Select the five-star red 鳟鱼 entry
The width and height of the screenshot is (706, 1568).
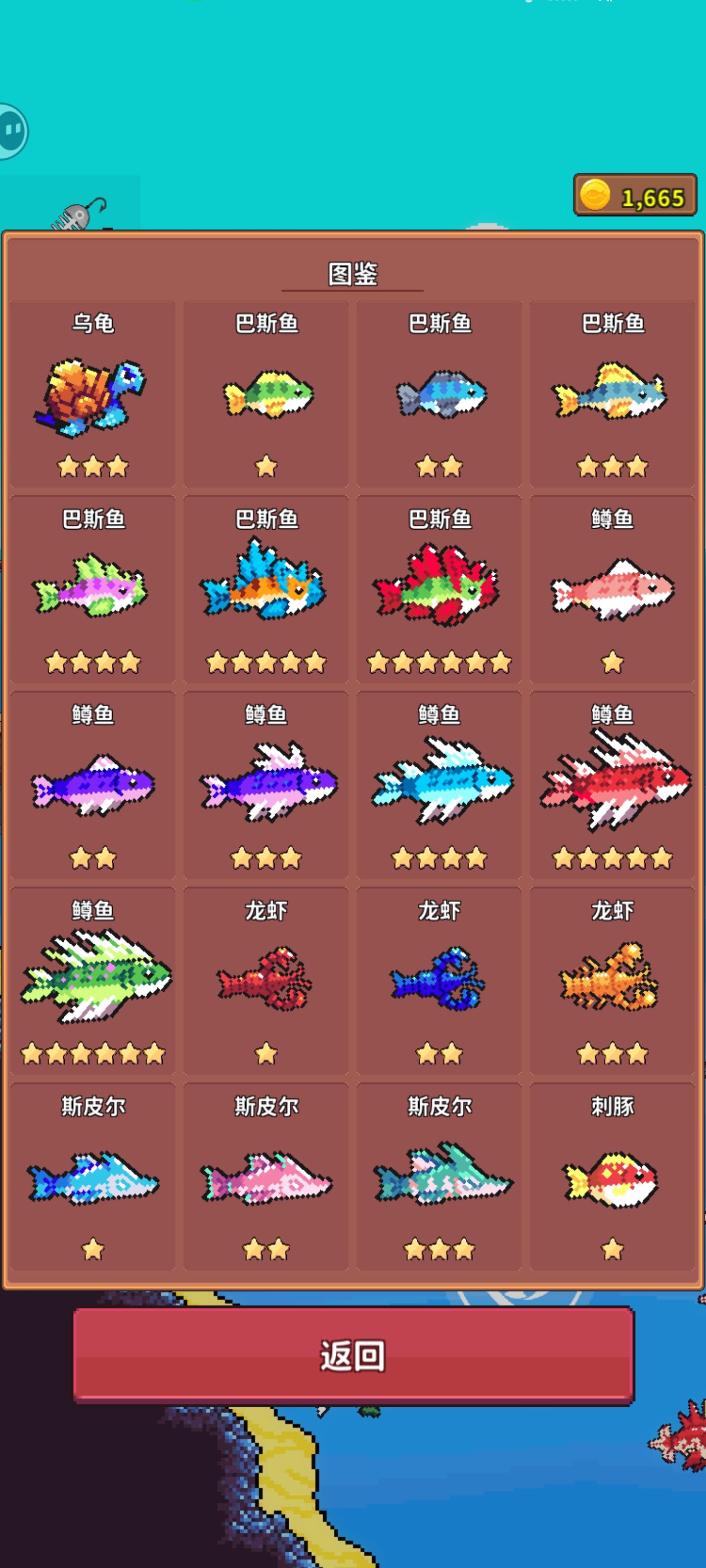pos(612,785)
